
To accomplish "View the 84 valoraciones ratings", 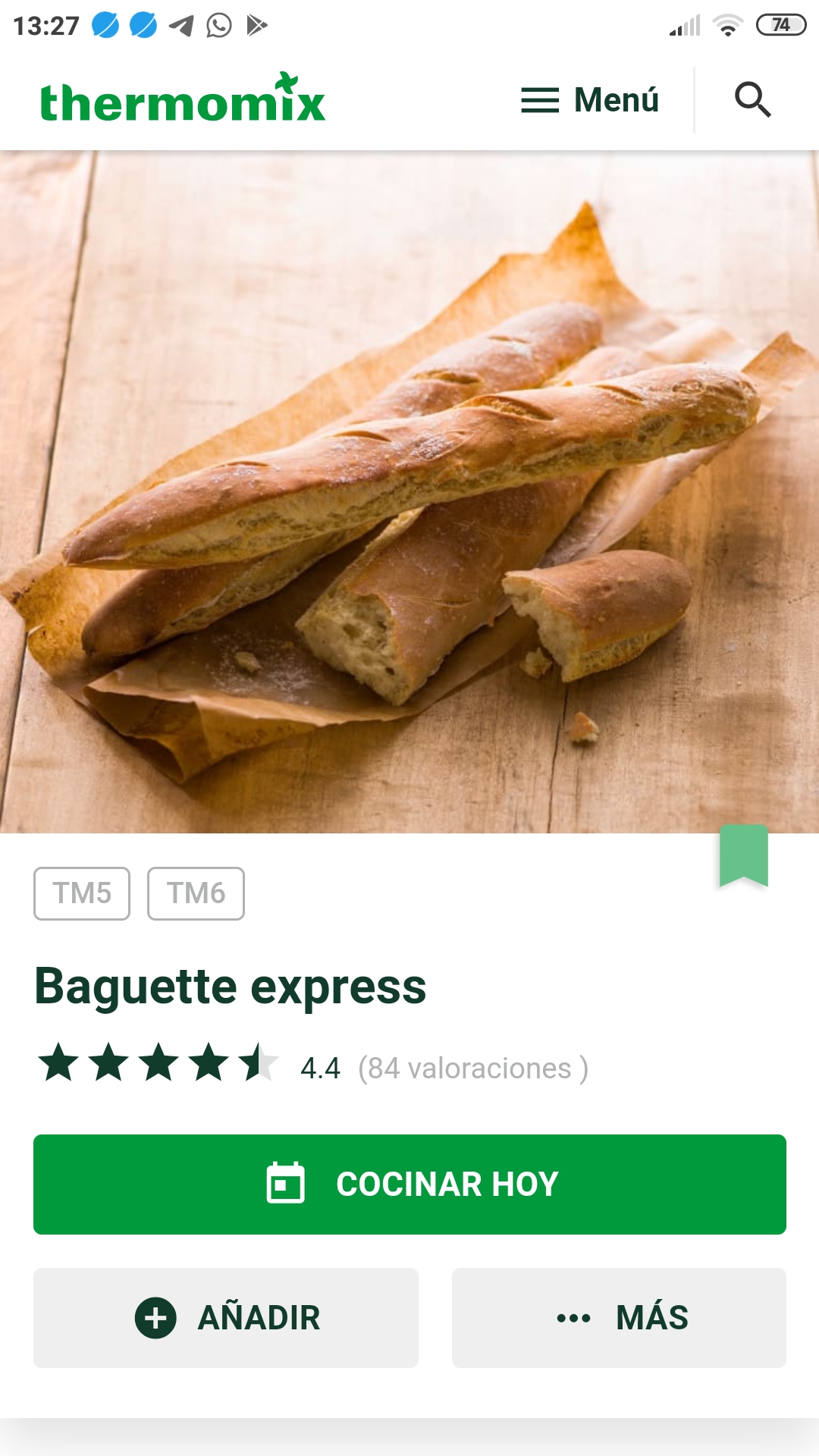I will point(472,1068).
